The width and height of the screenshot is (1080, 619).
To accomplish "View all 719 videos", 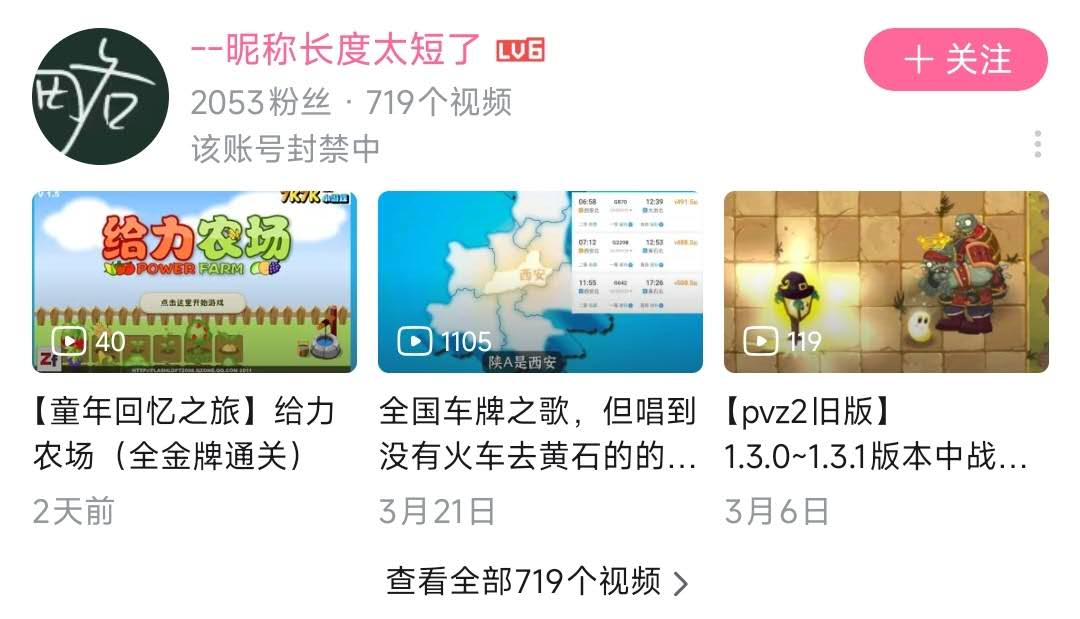I will (538, 581).
